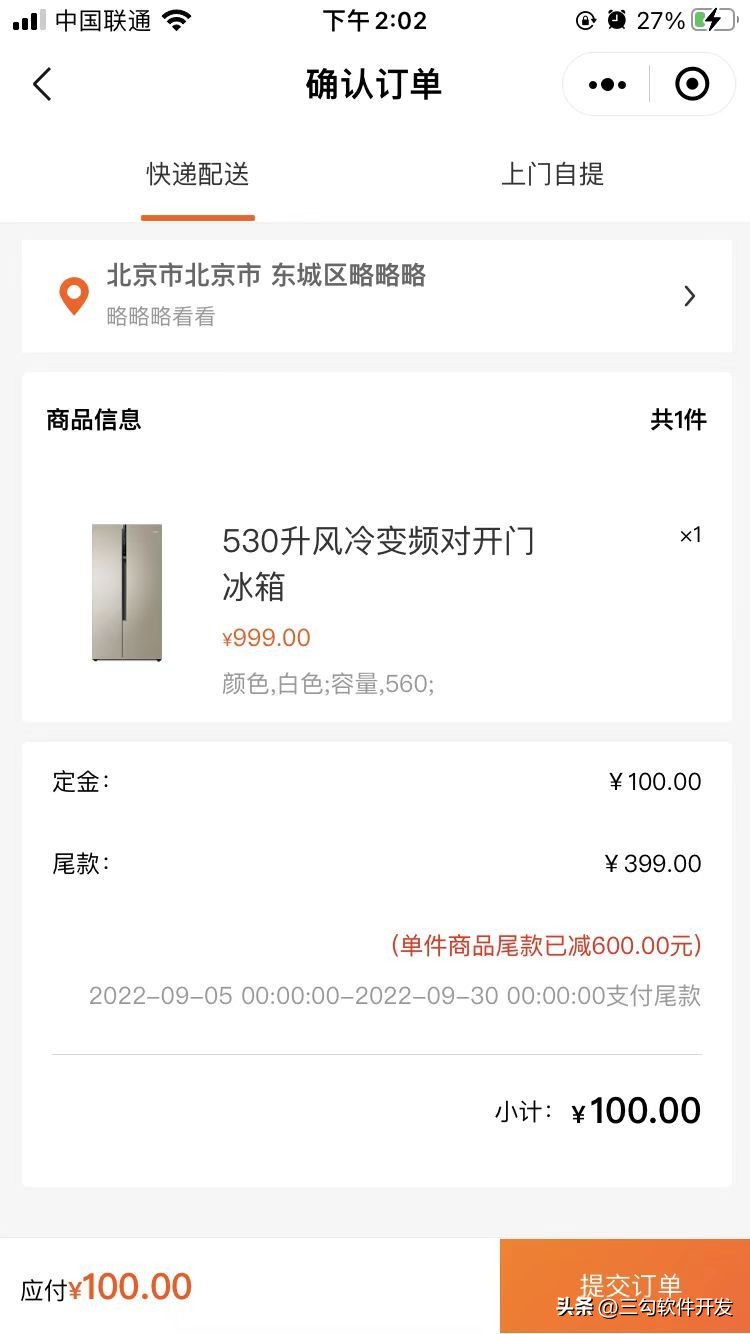Screen dimensions: 750x1334
Task: Open the mini-program more options menu
Action: click(607, 84)
